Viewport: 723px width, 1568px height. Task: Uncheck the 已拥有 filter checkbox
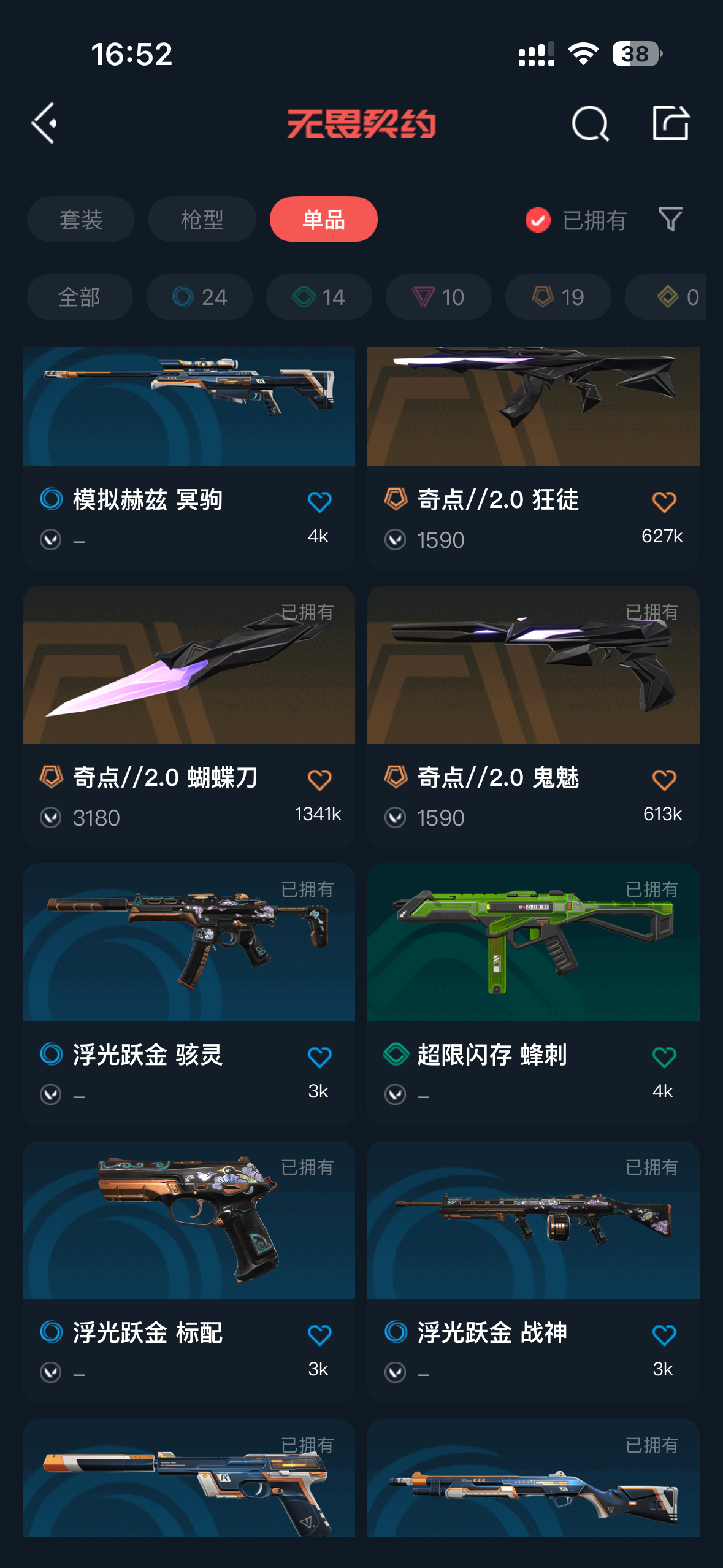538,220
